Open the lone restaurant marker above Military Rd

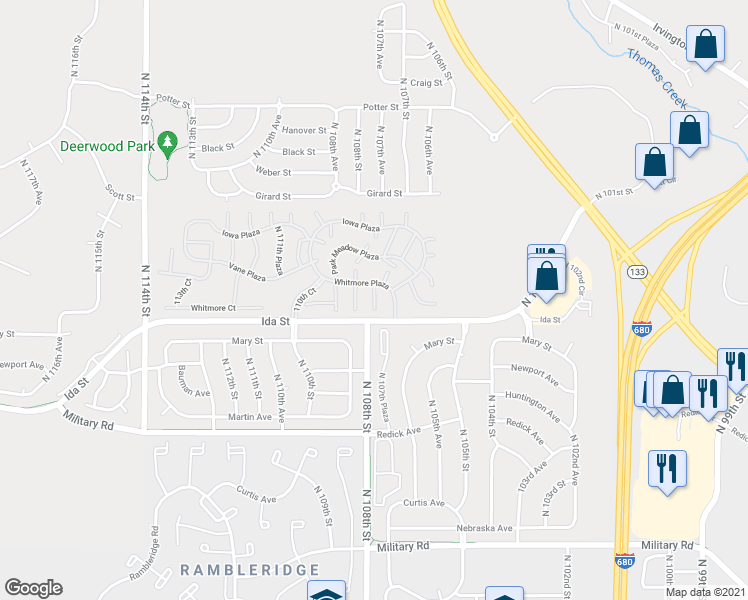coord(667,471)
